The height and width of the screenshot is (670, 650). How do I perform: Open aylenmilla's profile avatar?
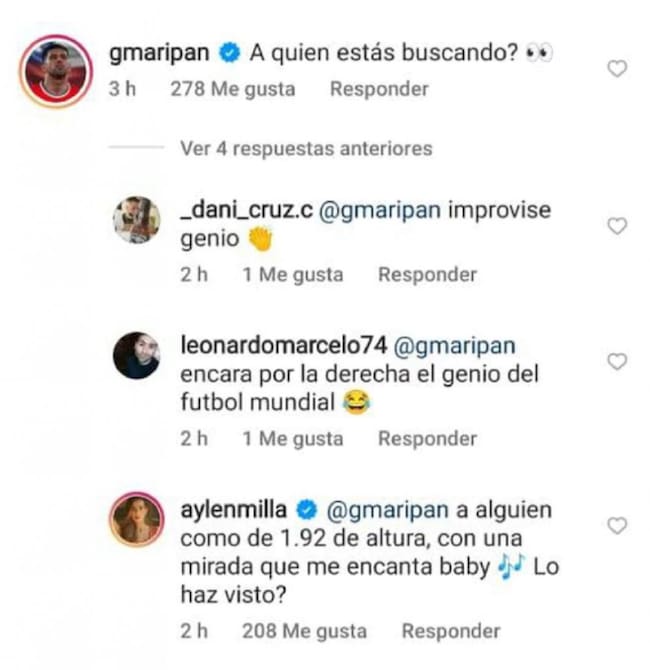(x=136, y=519)
